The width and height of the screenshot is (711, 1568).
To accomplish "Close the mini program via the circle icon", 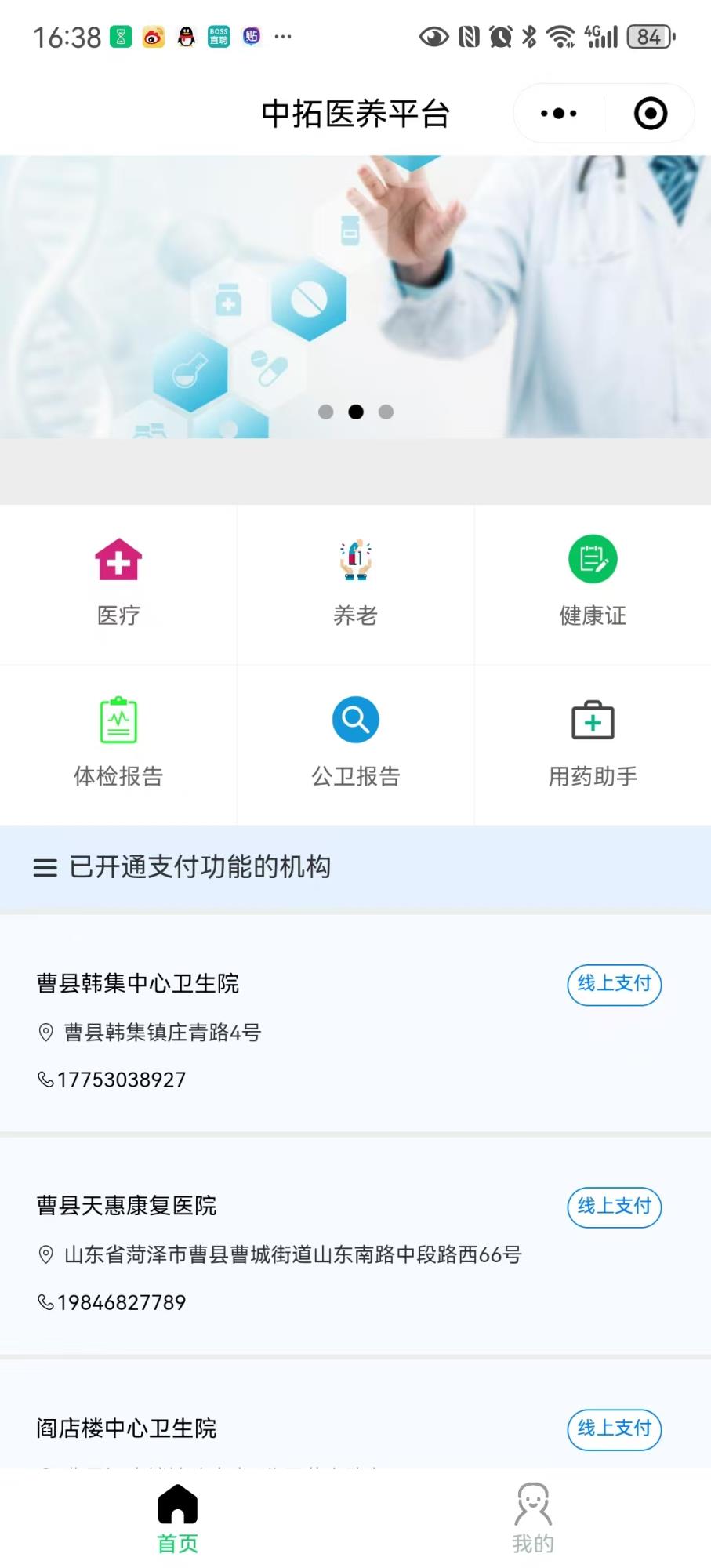I will (x=650, y=114).
